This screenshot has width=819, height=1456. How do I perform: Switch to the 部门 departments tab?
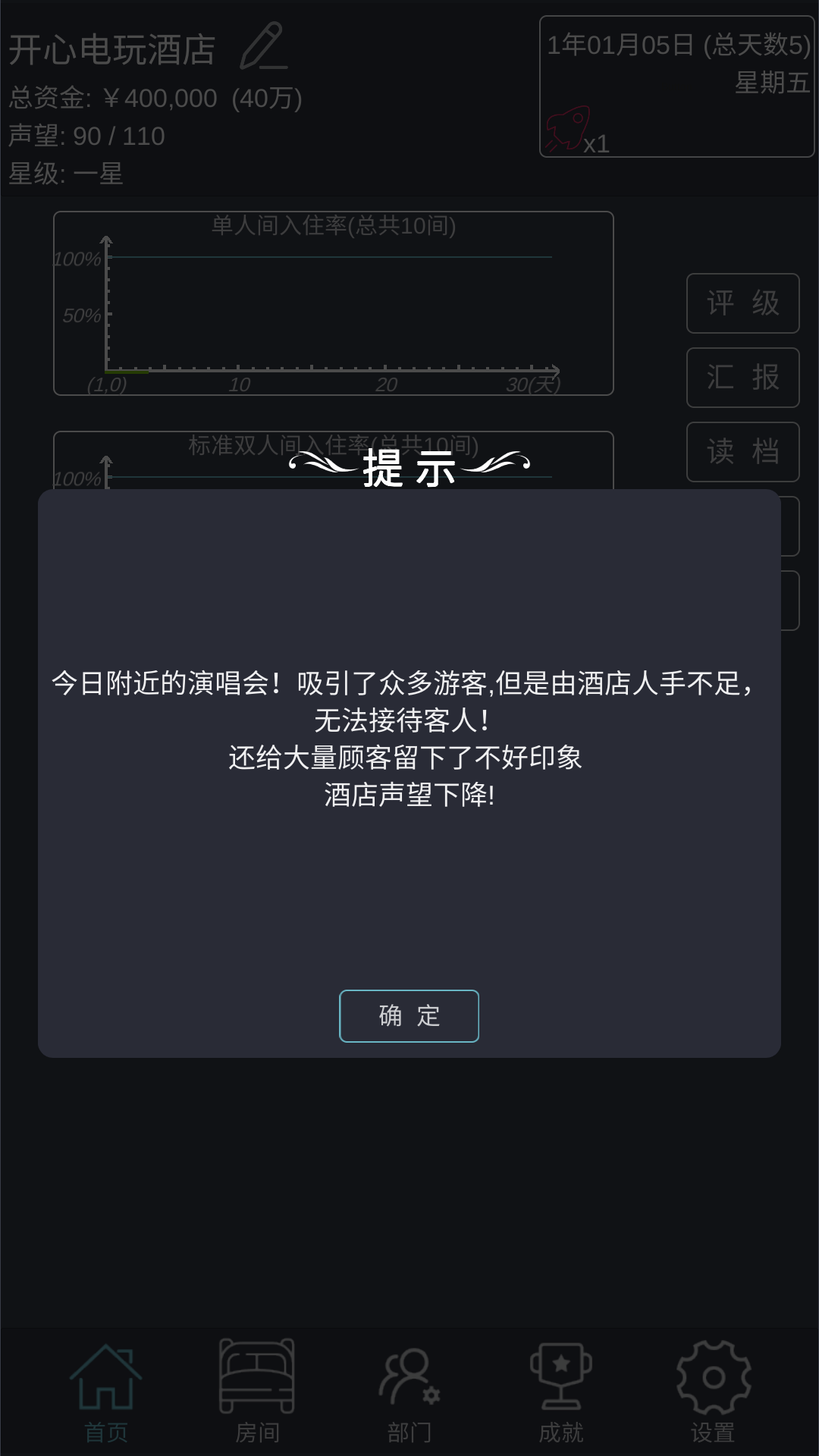(x=409, y=1392)
